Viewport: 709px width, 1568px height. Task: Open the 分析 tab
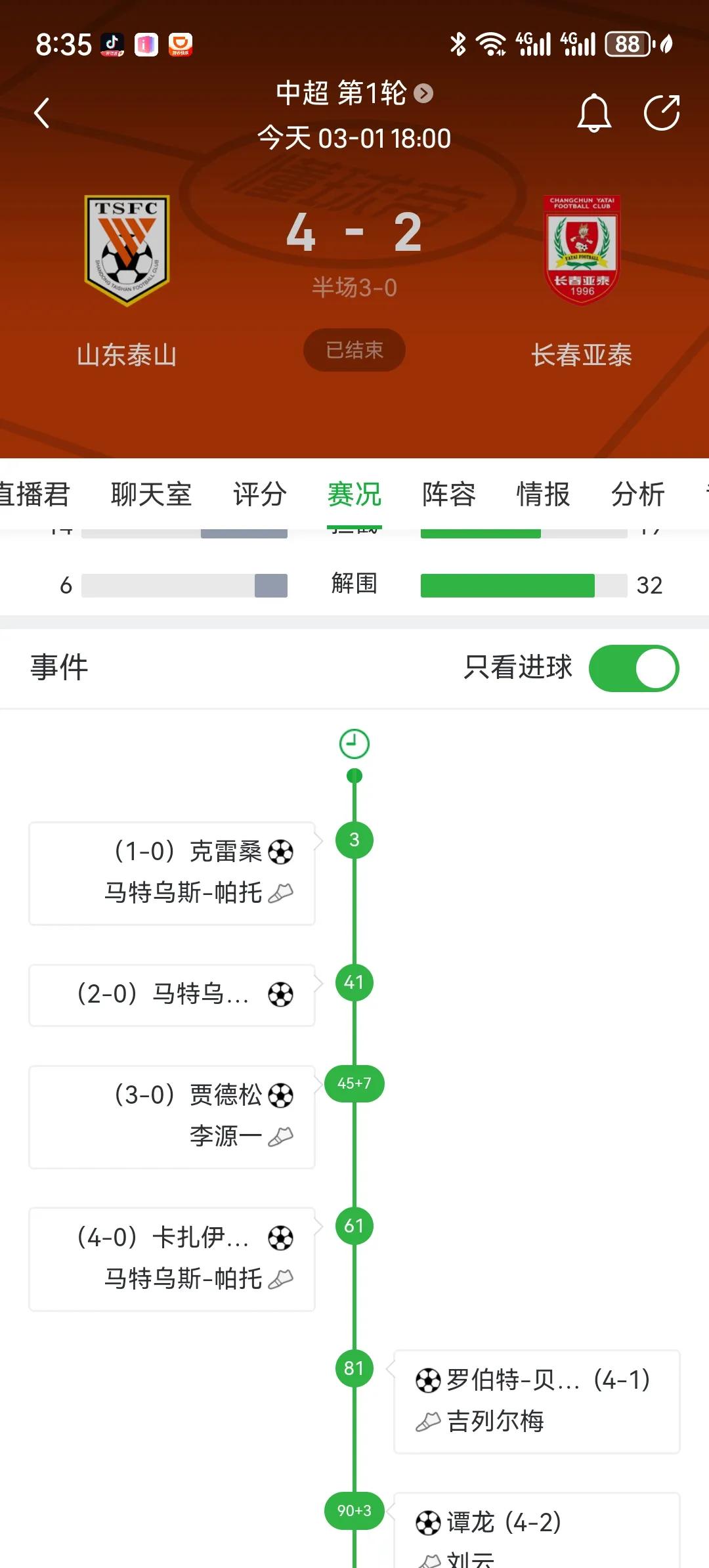click(637, 496)
